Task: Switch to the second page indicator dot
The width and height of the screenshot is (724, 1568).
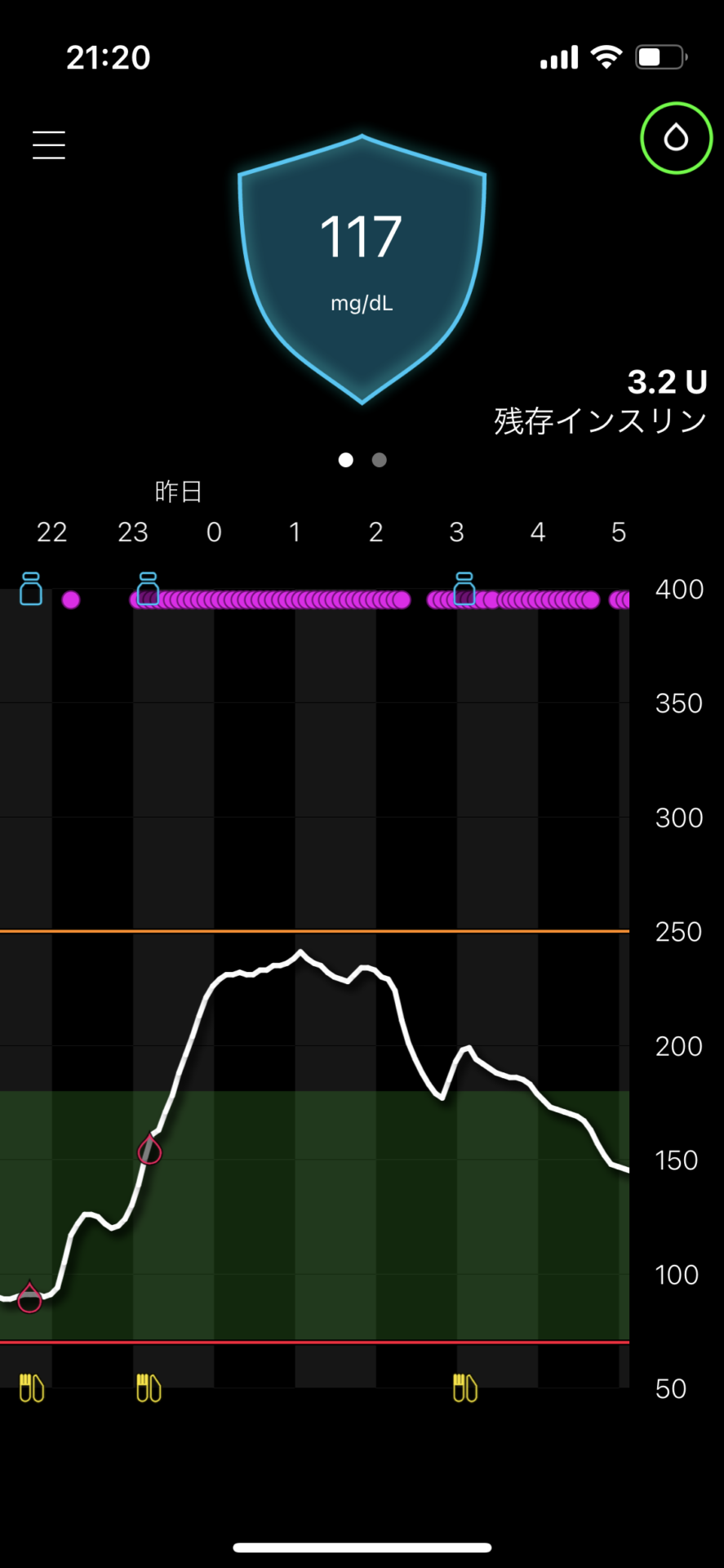Action: point(379,460)
